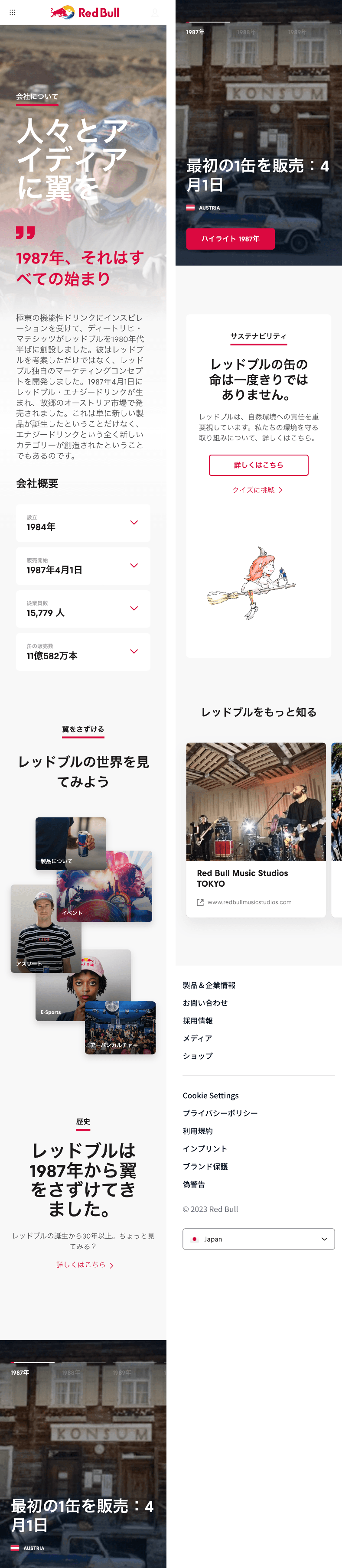
Task: Tap 詳しくはこちら in sustainability card
Action: [x=258, y=465]
